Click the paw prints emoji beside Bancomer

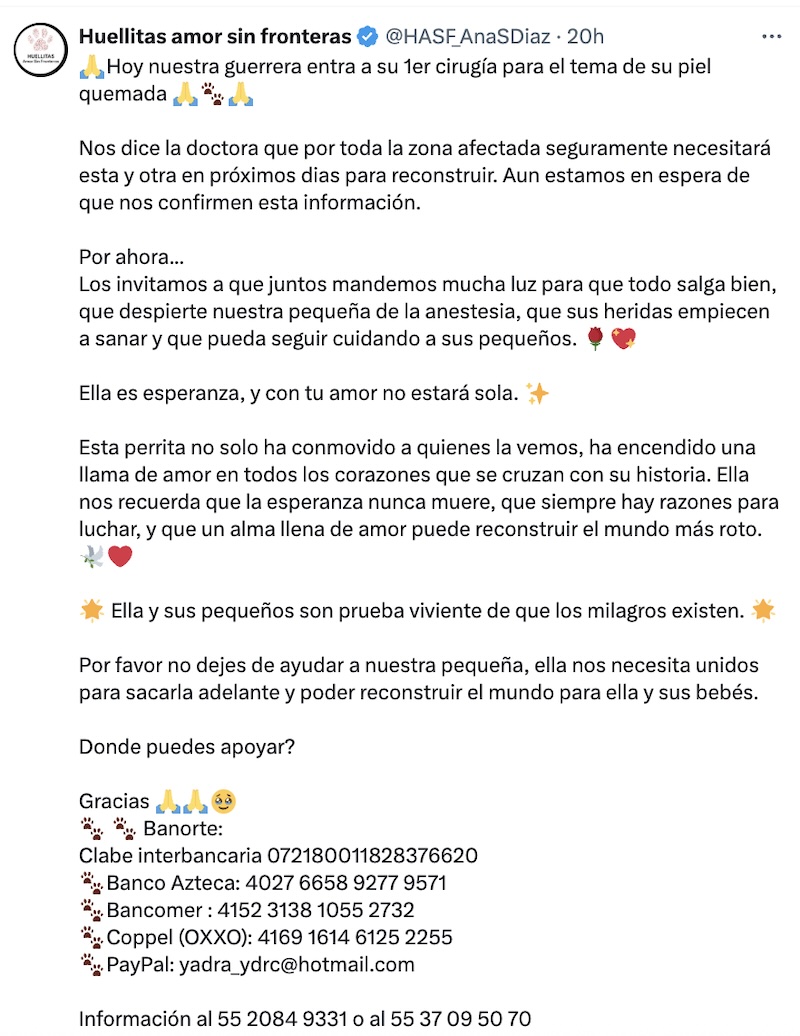click(90, 909)
